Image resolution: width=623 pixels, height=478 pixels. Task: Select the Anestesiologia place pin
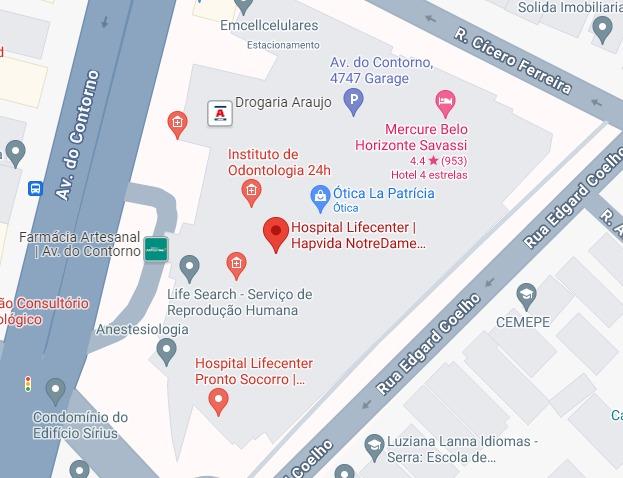pyautogui.click(x=168, y=349)
